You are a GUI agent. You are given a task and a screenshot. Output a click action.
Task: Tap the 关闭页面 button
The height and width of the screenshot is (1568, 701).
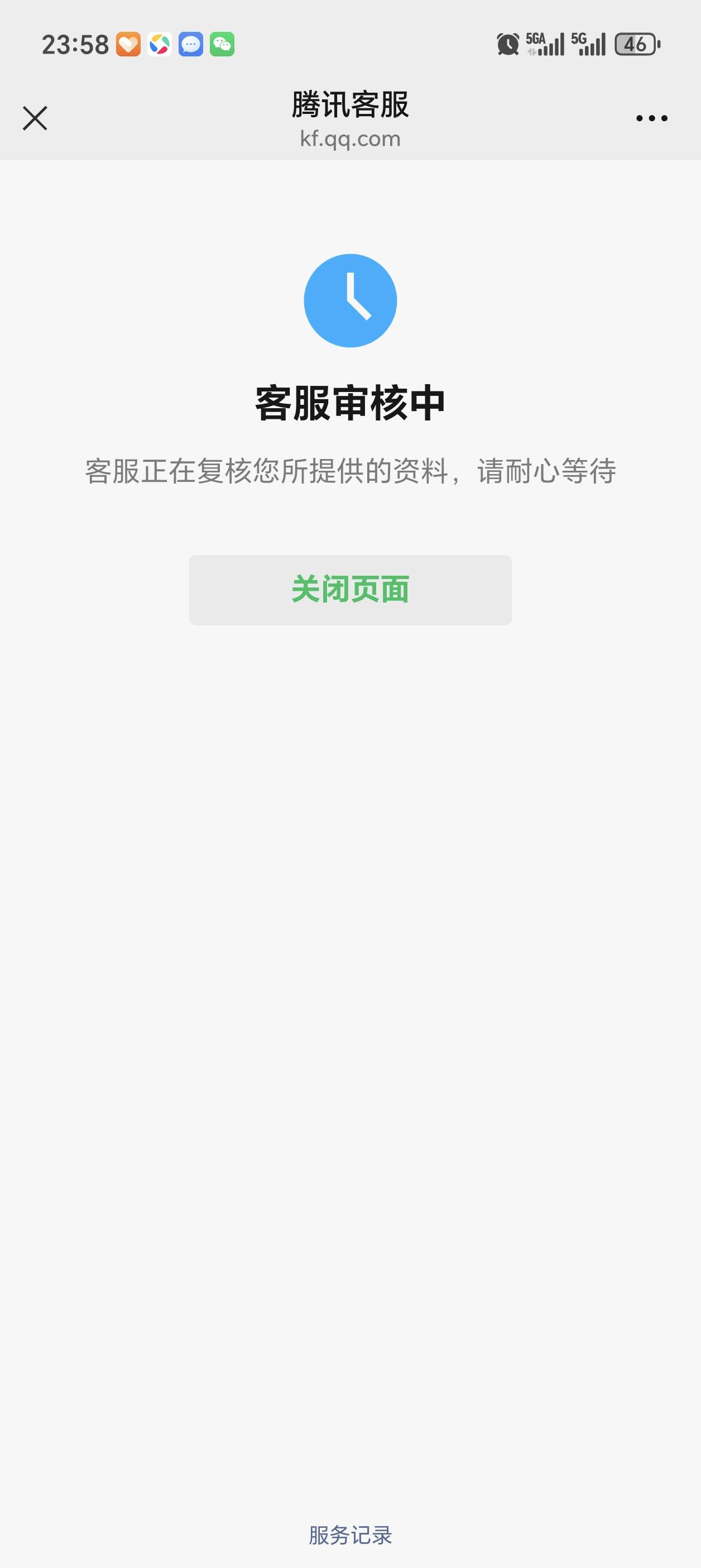(x=350, y=590)
